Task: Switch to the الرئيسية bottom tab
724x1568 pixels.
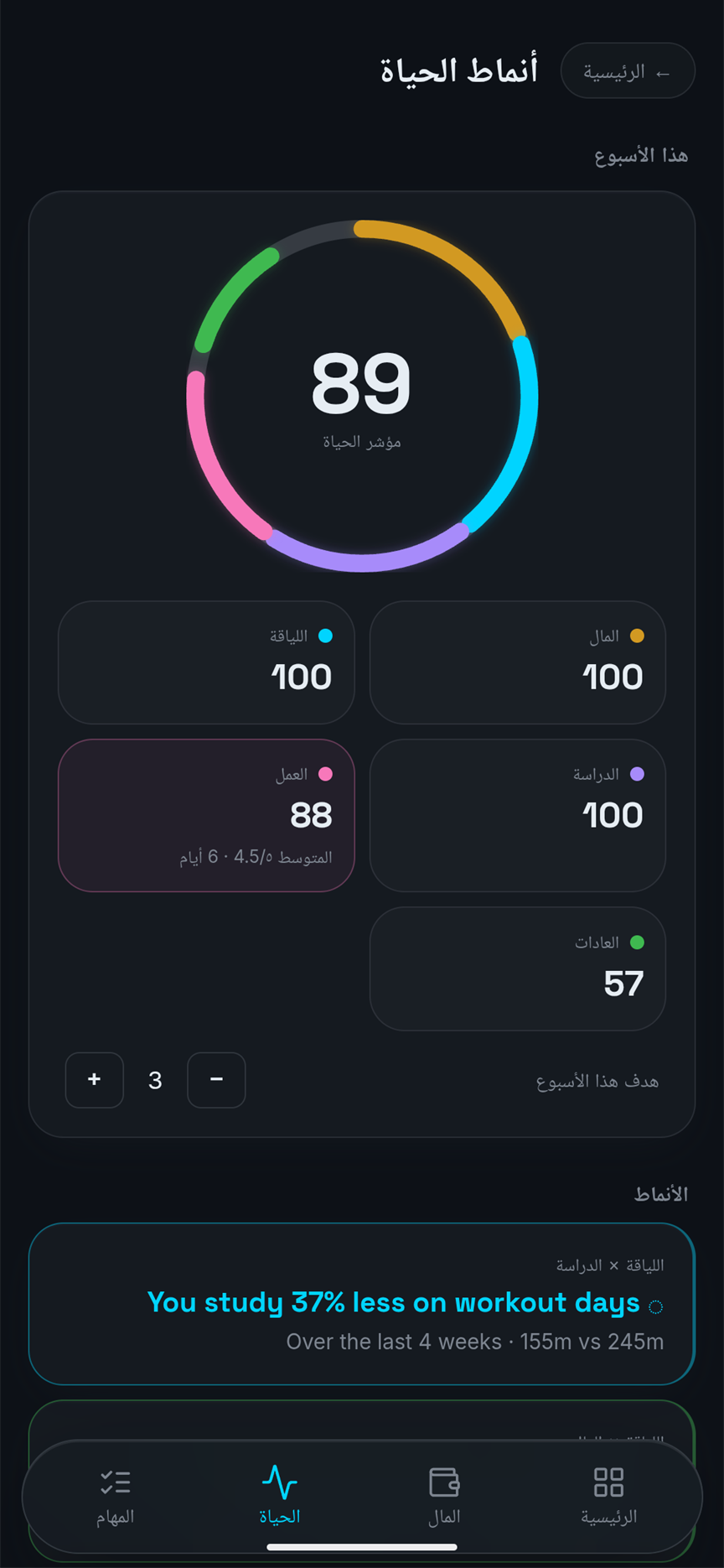Action: pos(609,1495)
